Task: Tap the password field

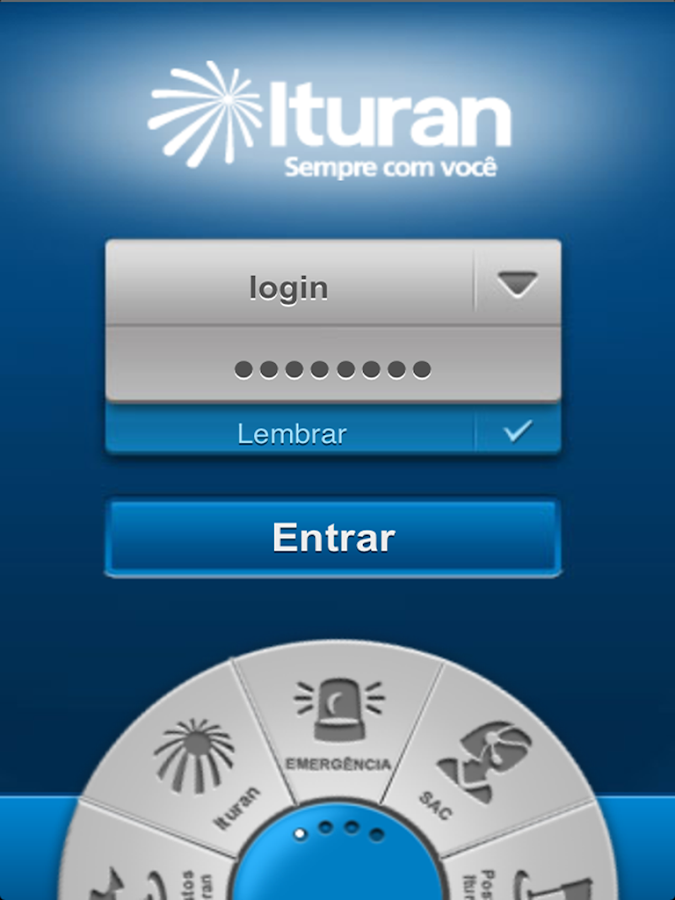Action: (332, 368)
